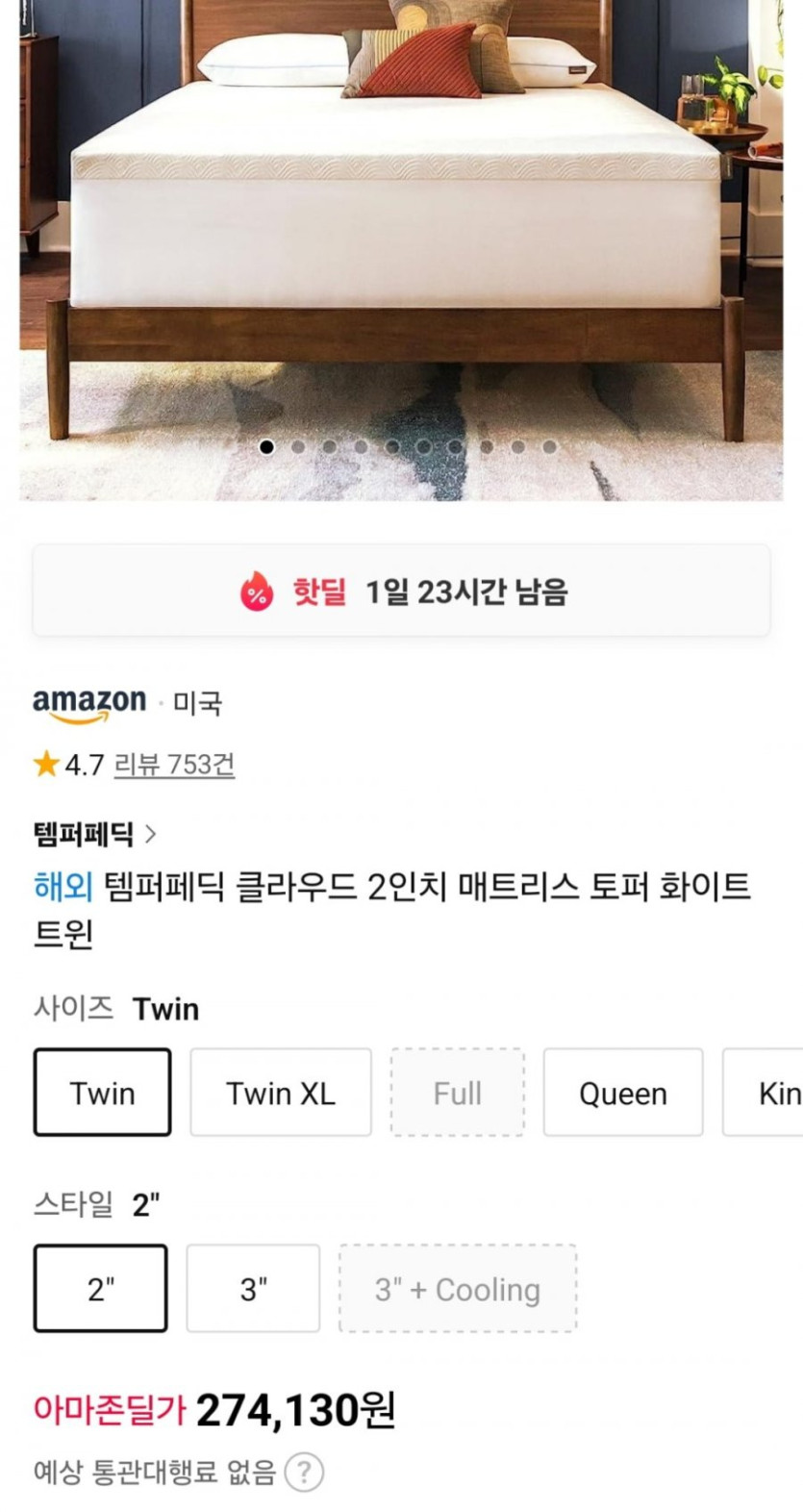803x1512 pixels.
Task: Choose the Queen size
Action: click(x=622, y=1093)
